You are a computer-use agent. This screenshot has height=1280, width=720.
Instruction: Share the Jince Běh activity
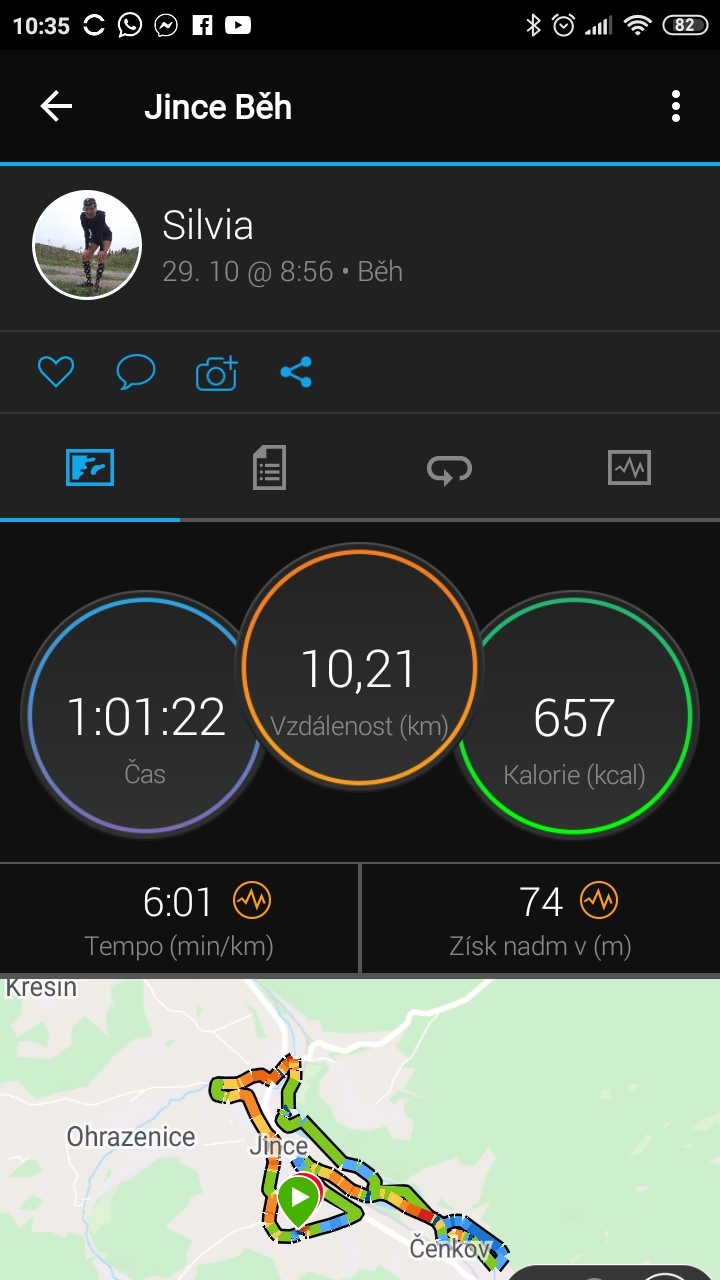(x=296, y=373)
